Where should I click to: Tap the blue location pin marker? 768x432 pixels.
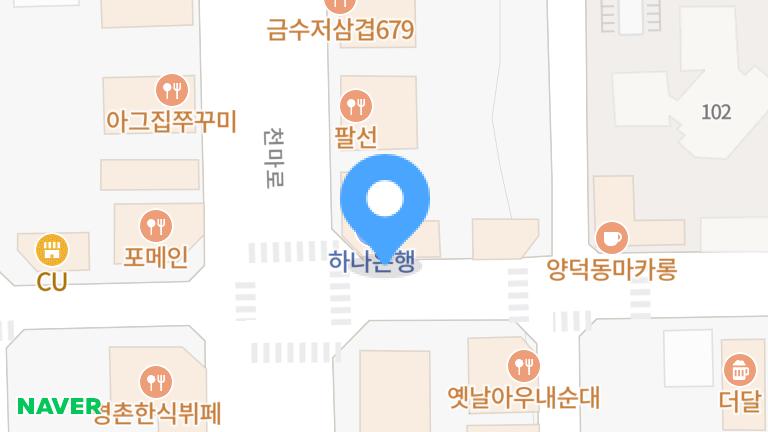tap(385, 200)
